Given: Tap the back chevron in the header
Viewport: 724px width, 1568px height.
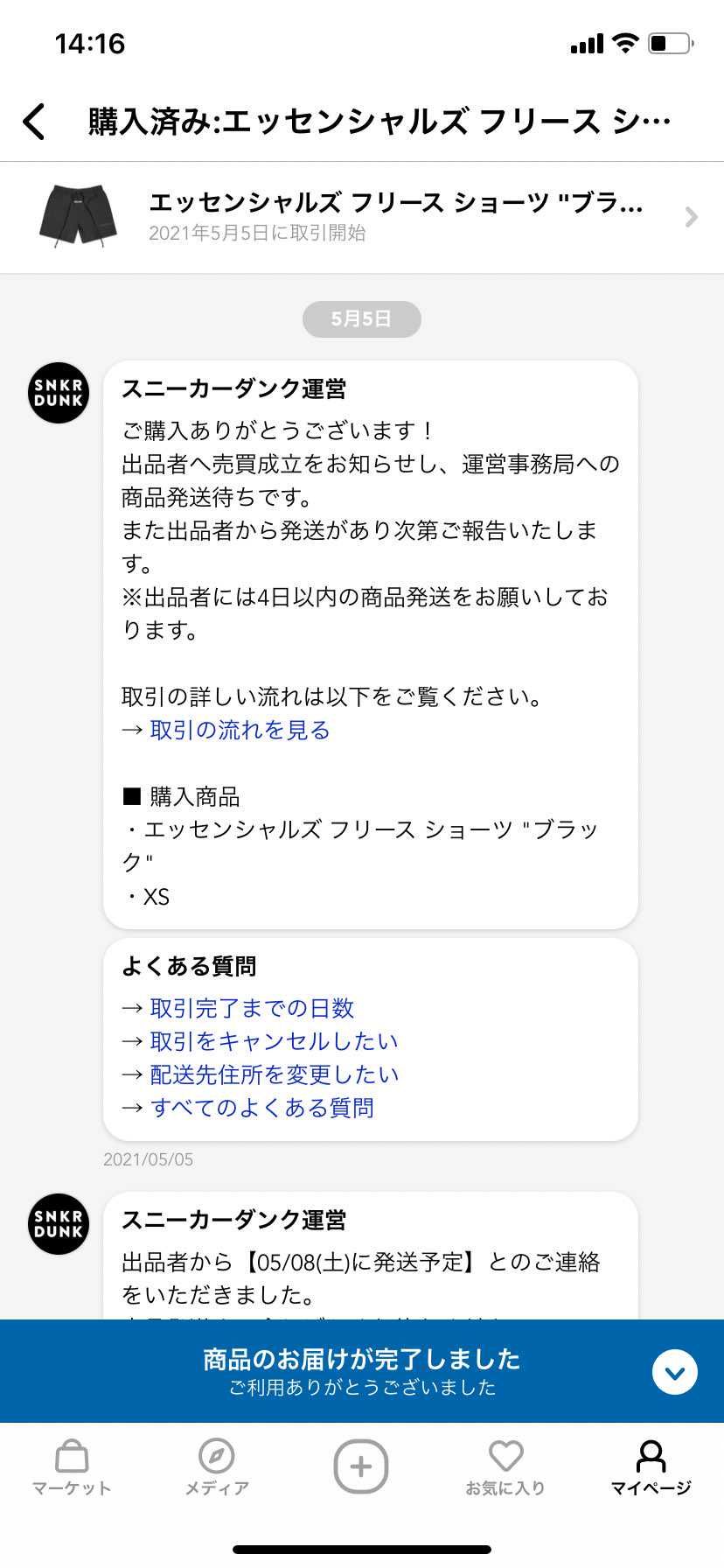Looking at the screenshot, I should [33, 122].
